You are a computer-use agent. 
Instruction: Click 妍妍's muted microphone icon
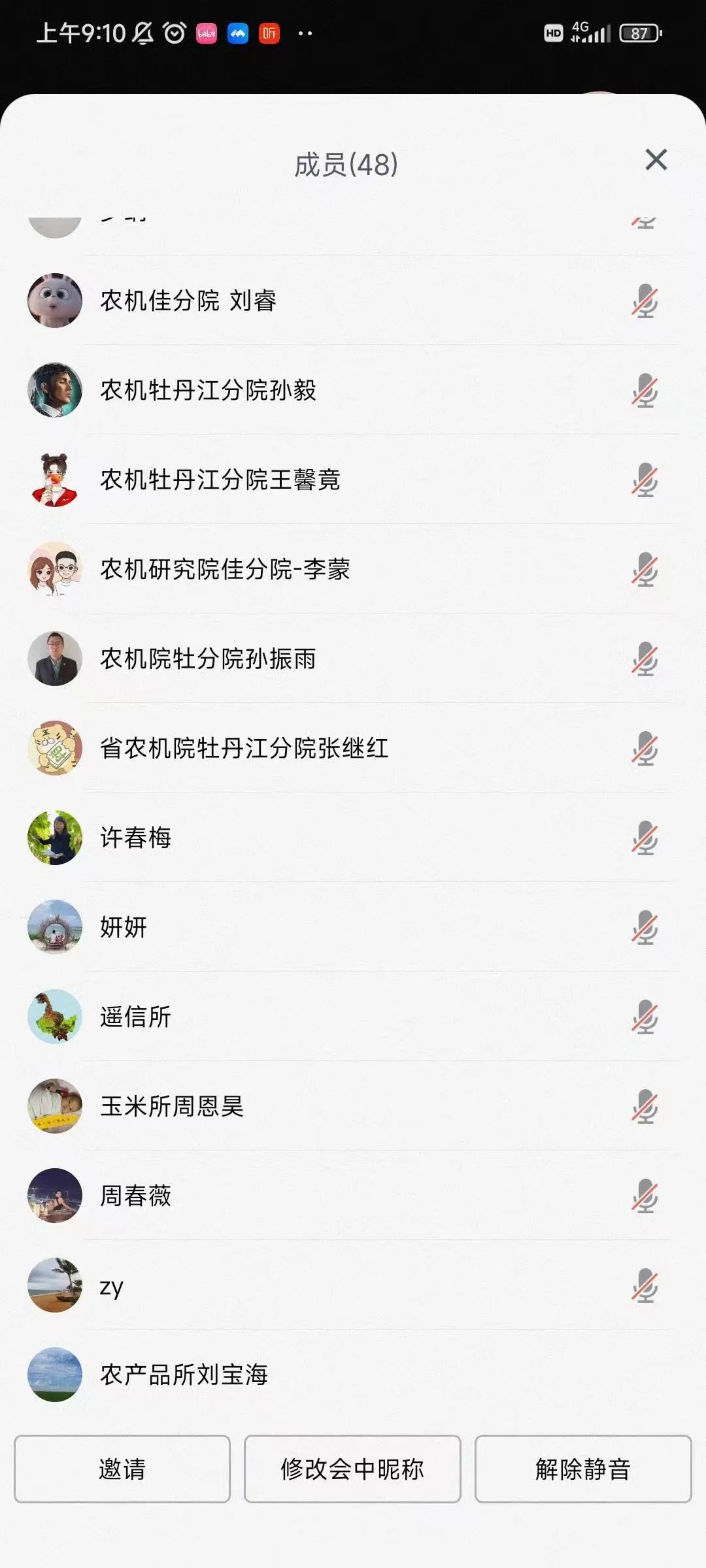pyautogui.click(x=645, y=928)
